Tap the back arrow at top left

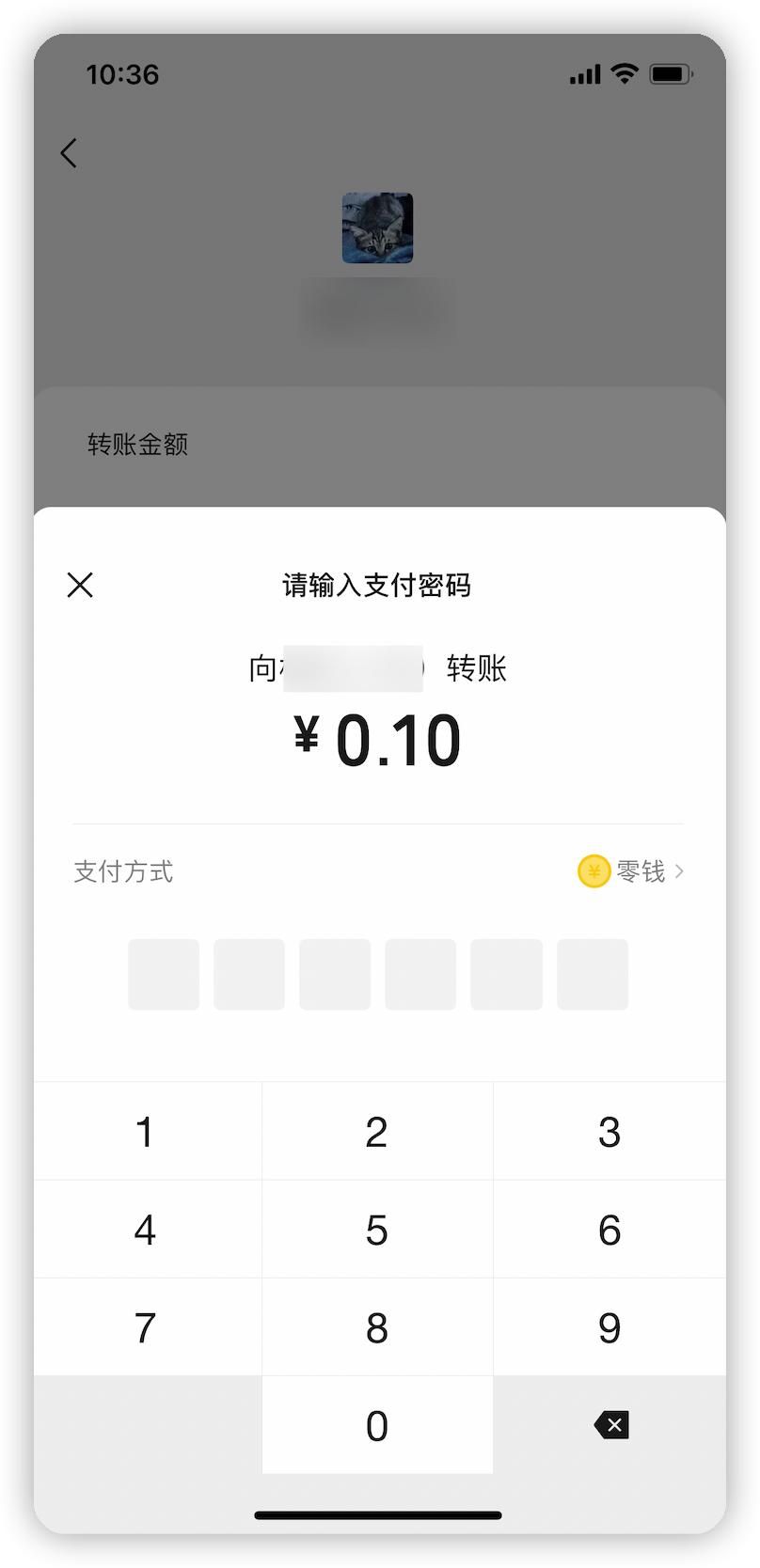pyautogui.click(x=68, y=152)
